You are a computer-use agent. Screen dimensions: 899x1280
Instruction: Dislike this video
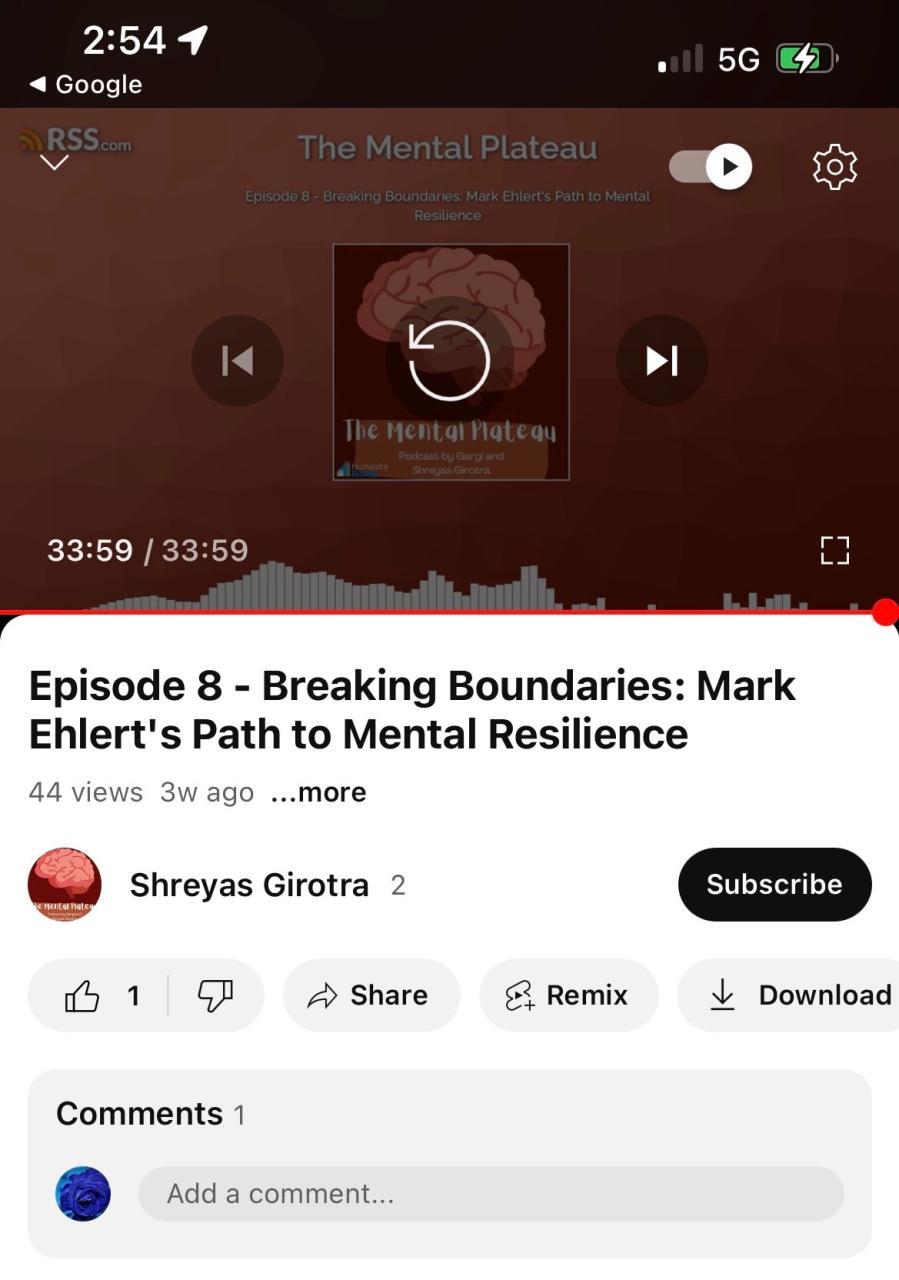[215, 995]
